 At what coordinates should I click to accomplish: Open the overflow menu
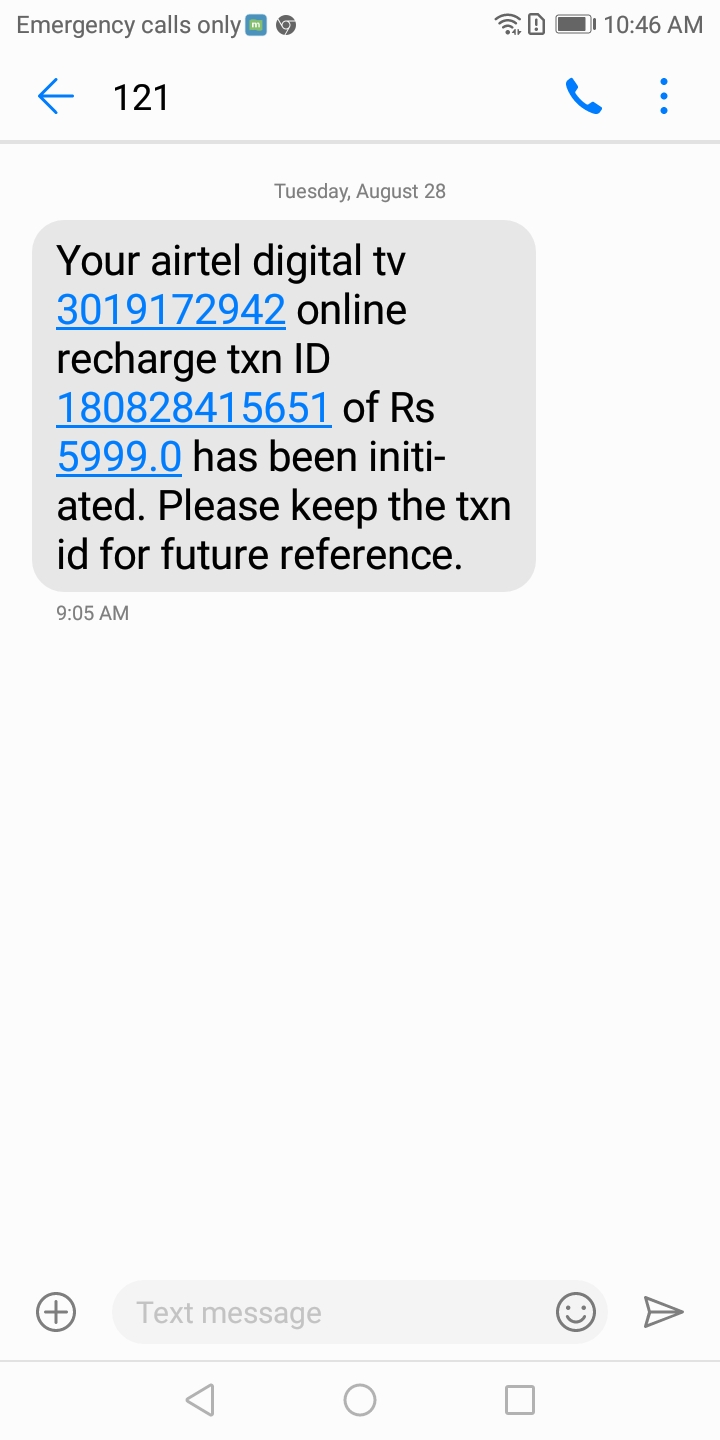coord(664,97)
